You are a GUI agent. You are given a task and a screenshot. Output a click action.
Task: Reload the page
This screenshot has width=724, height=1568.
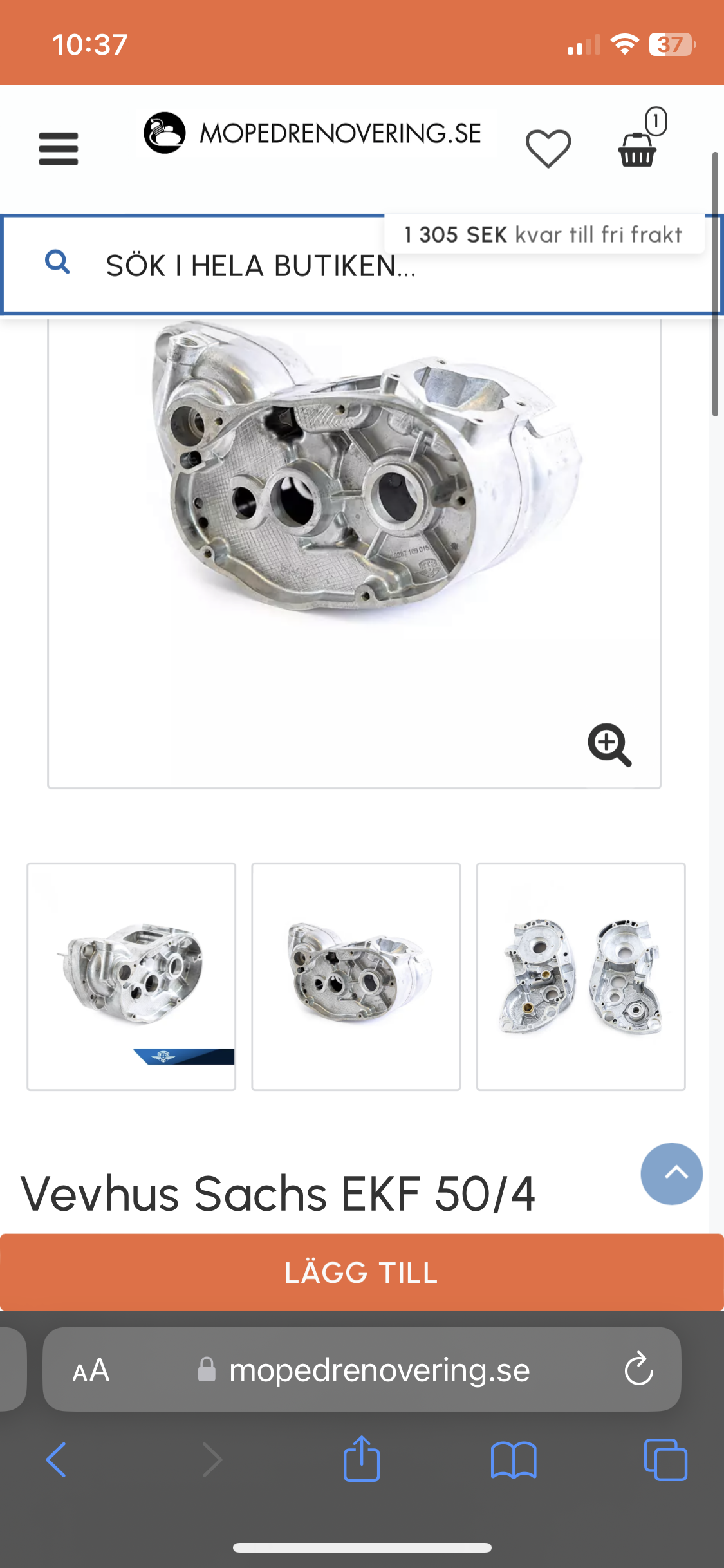pos(638,1369)
